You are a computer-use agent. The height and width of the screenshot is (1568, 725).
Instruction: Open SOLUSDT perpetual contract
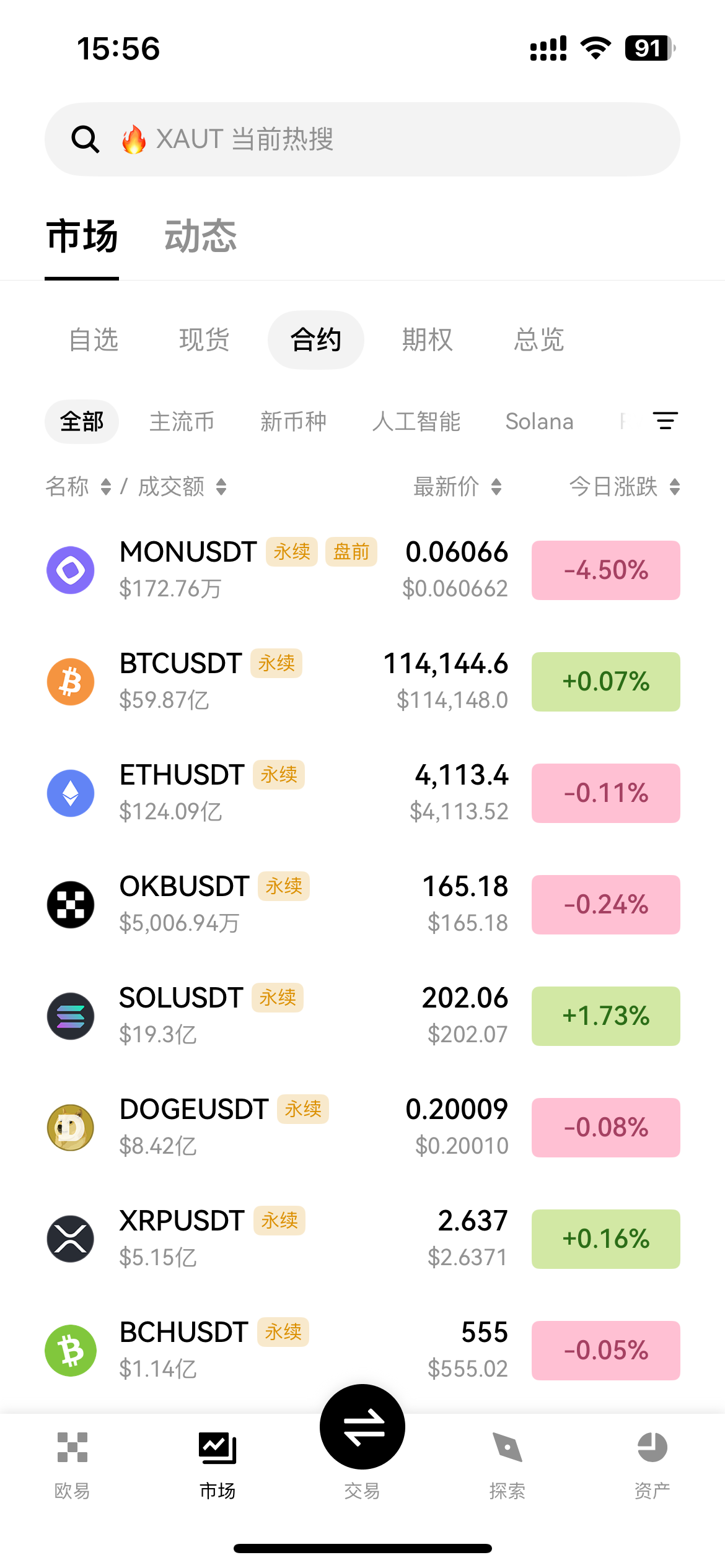click(279, 1016)
